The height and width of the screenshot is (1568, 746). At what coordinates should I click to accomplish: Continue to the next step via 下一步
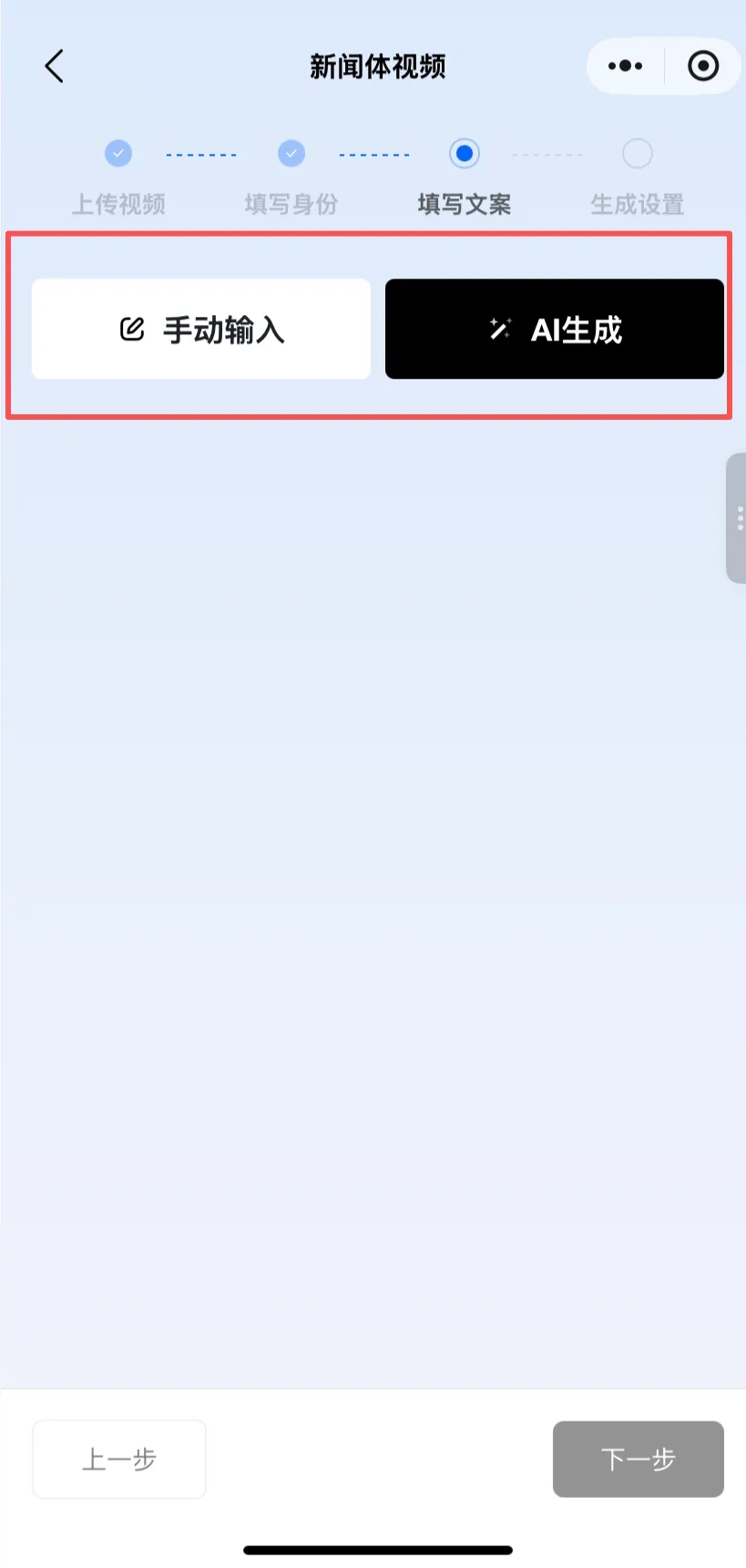[x=638, y=1459]
